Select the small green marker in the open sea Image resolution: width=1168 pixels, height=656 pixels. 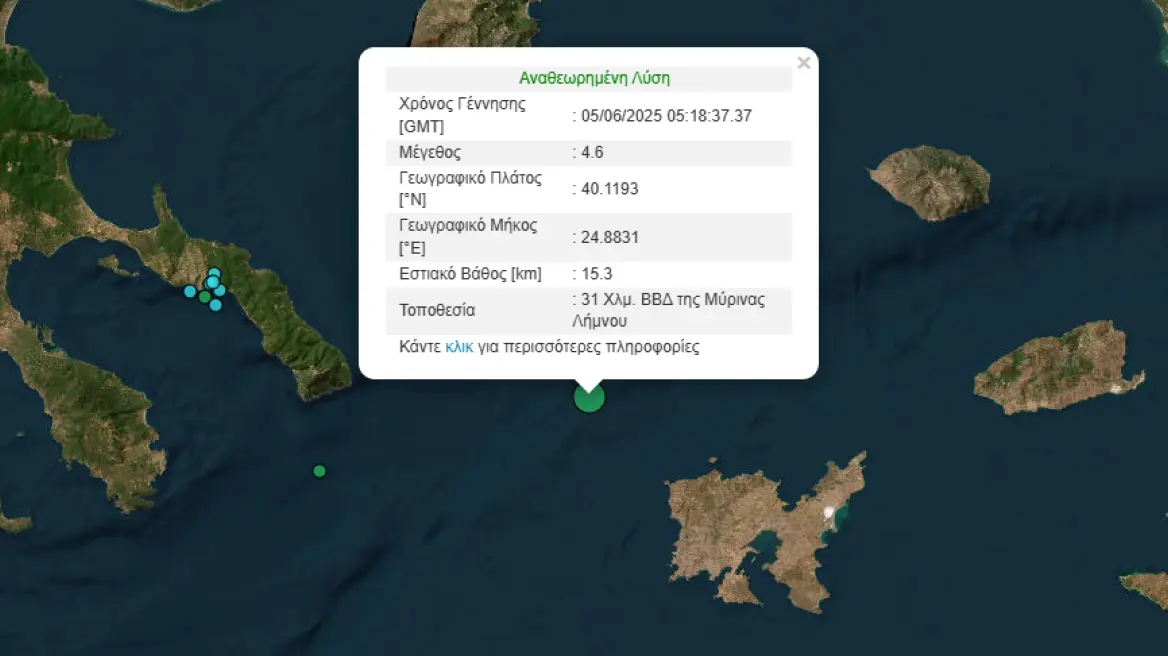coord(319,471)
